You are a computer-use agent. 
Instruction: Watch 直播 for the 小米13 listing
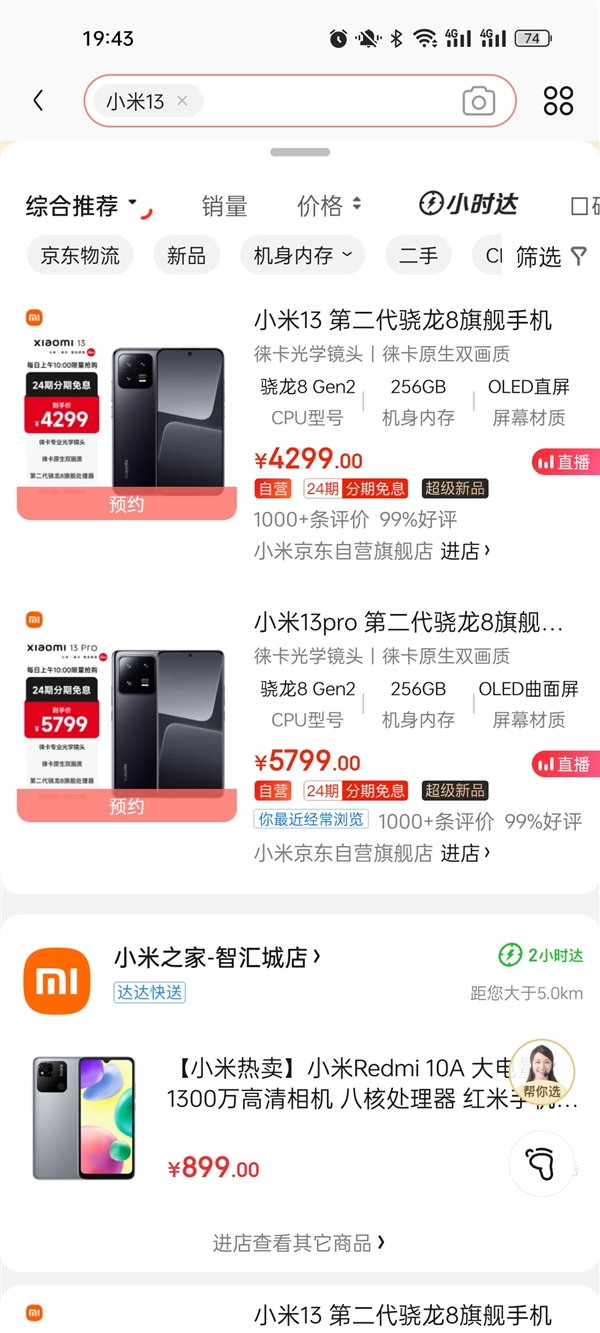(565, 462)
